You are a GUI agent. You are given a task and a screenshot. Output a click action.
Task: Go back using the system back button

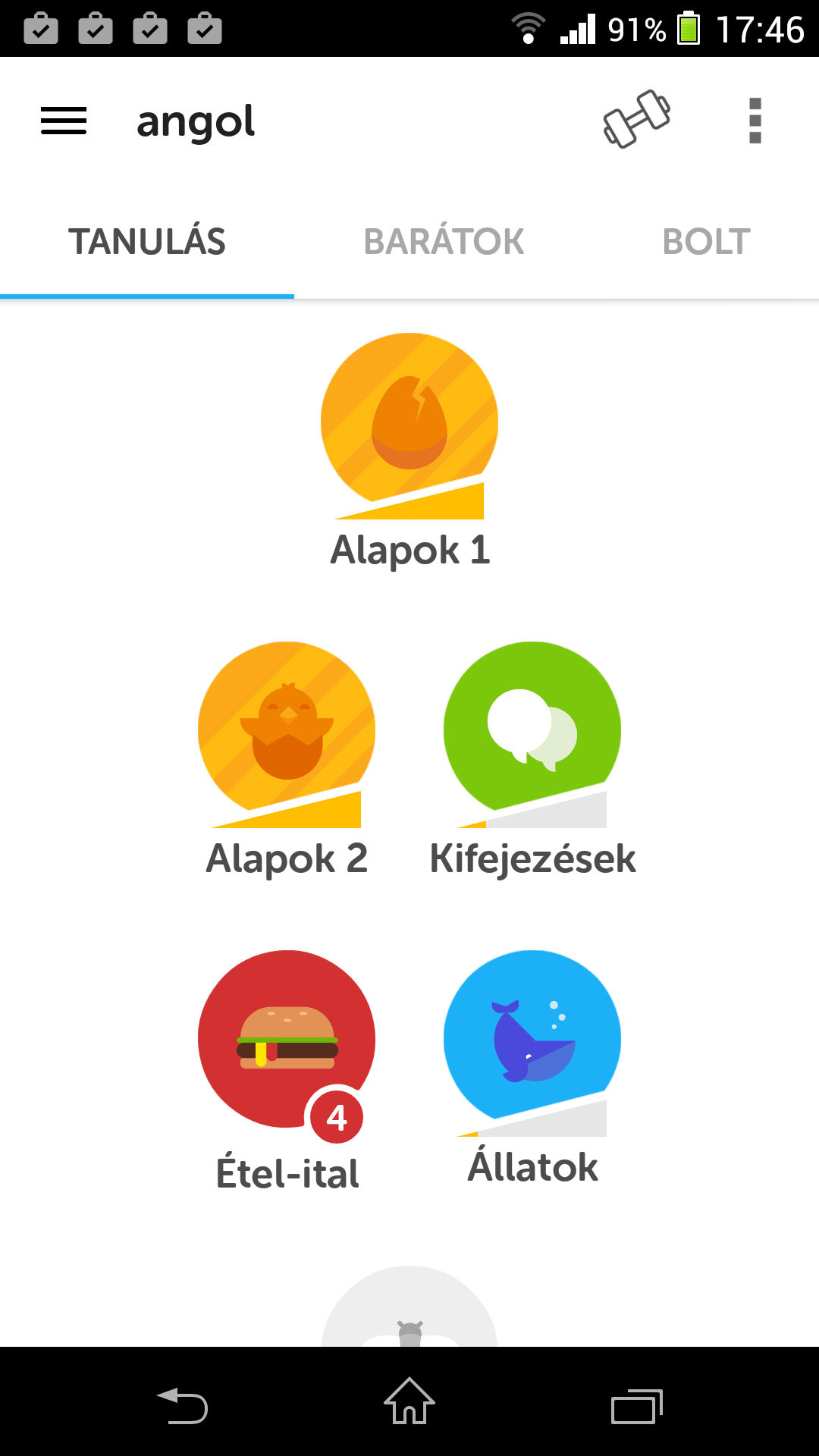click(x=183, y=1406)
